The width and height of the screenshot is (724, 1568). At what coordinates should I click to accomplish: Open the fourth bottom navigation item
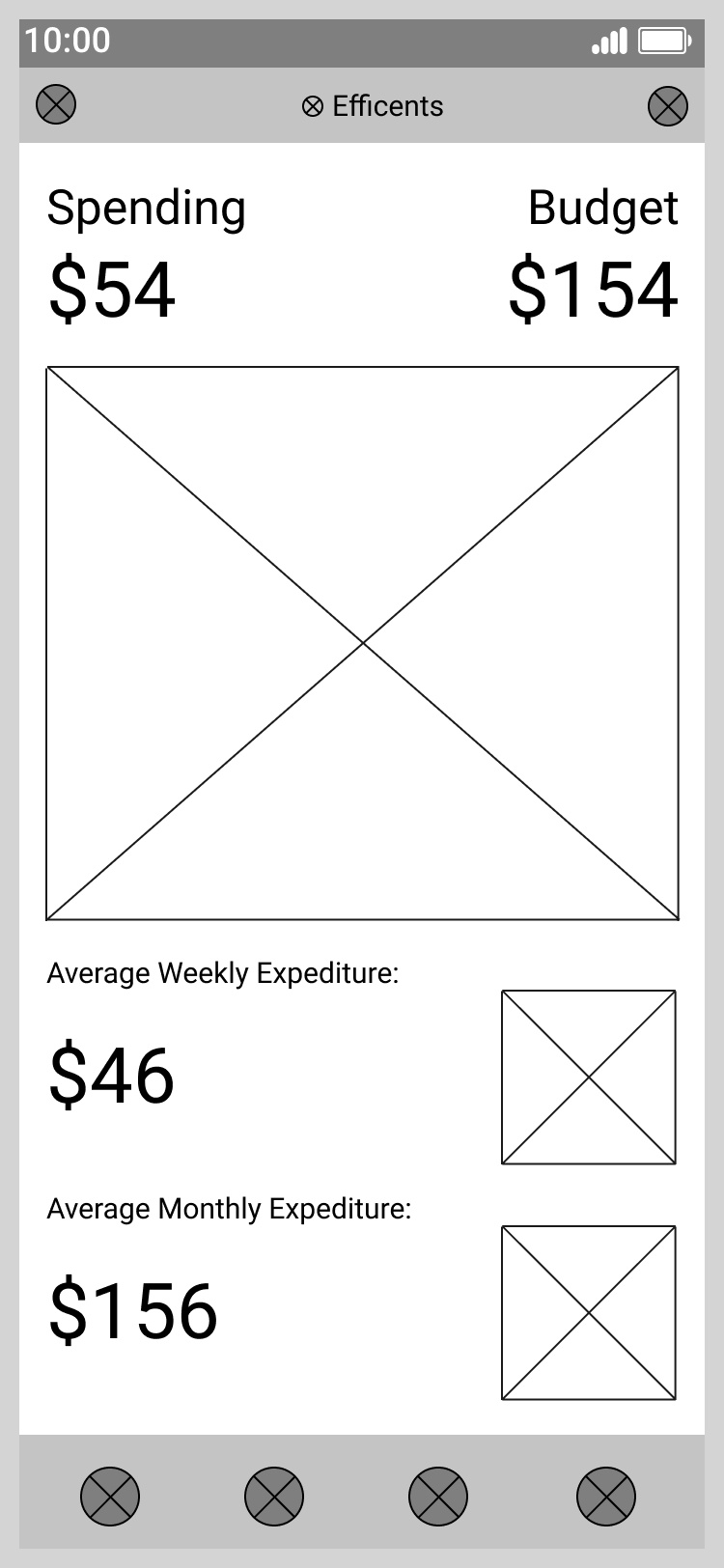pyautogui.click(x=606, y=1497)
